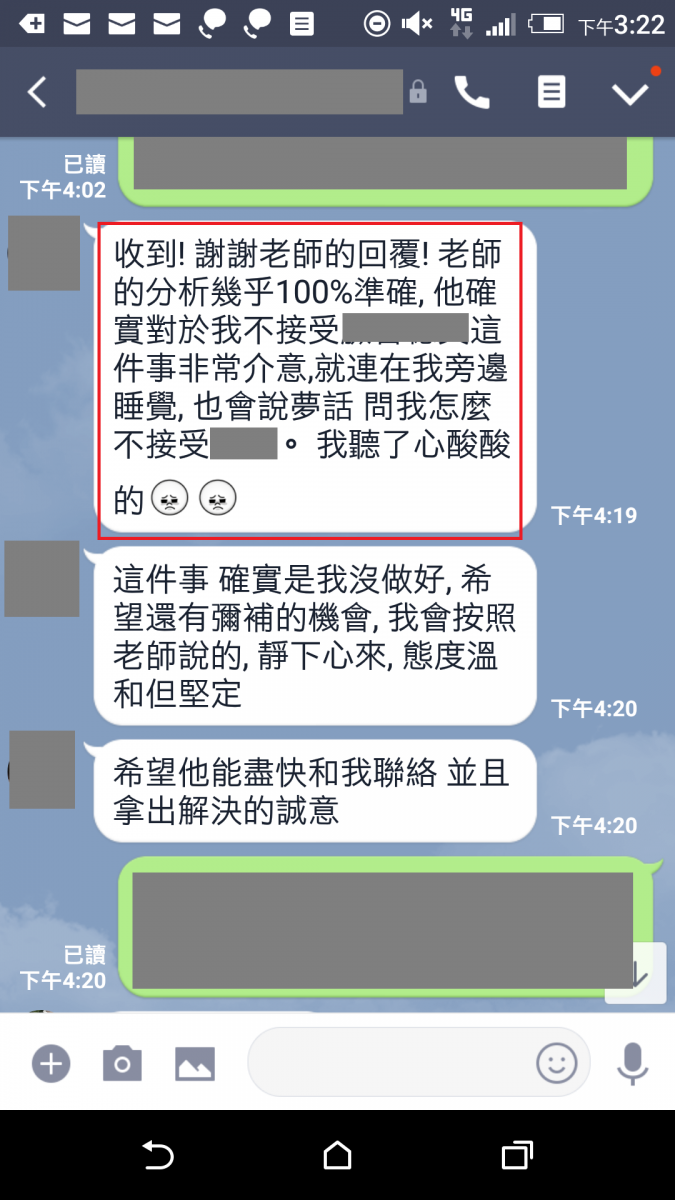The image size is (675, 1200).
Task: Start a voice call
Action: [x=471, y=92]
